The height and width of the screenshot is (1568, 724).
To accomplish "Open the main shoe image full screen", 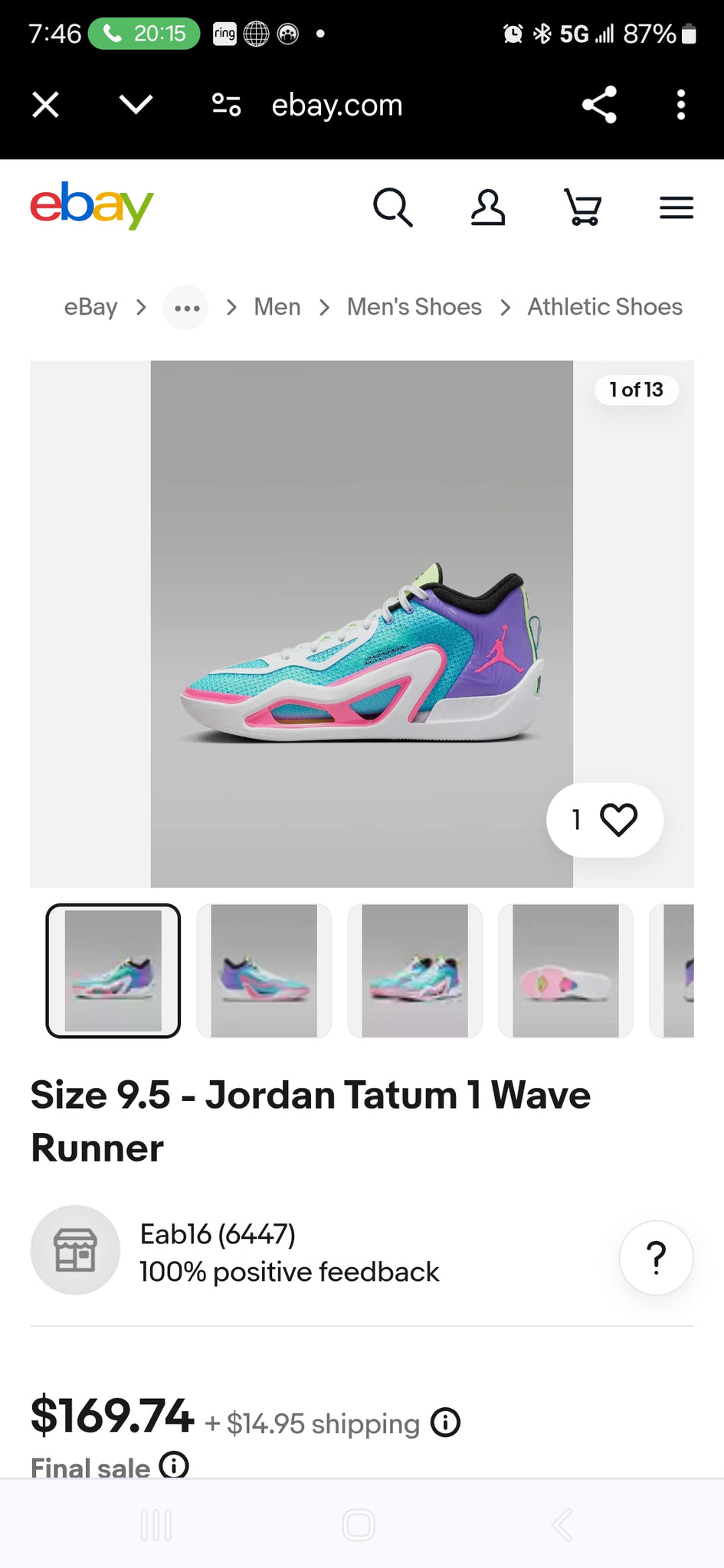I will (362, 624).
